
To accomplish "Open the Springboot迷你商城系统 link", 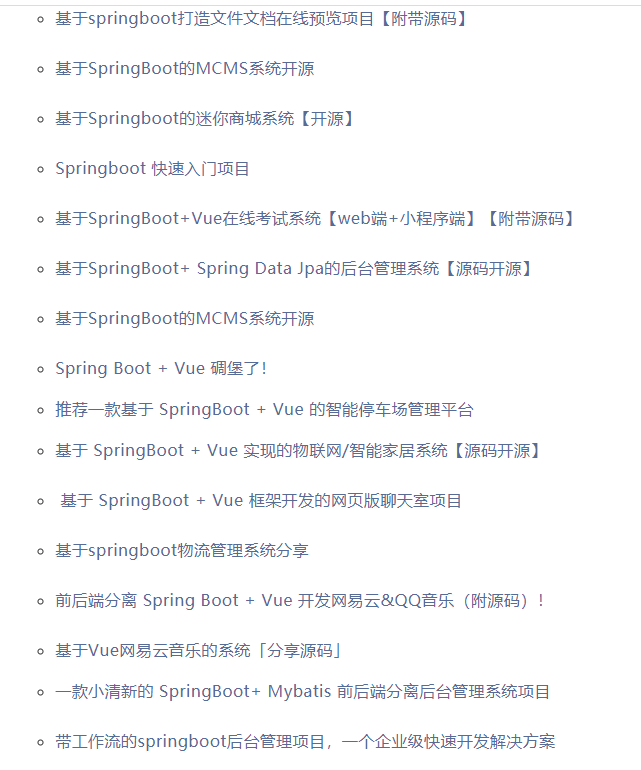I will click(205, 119).
